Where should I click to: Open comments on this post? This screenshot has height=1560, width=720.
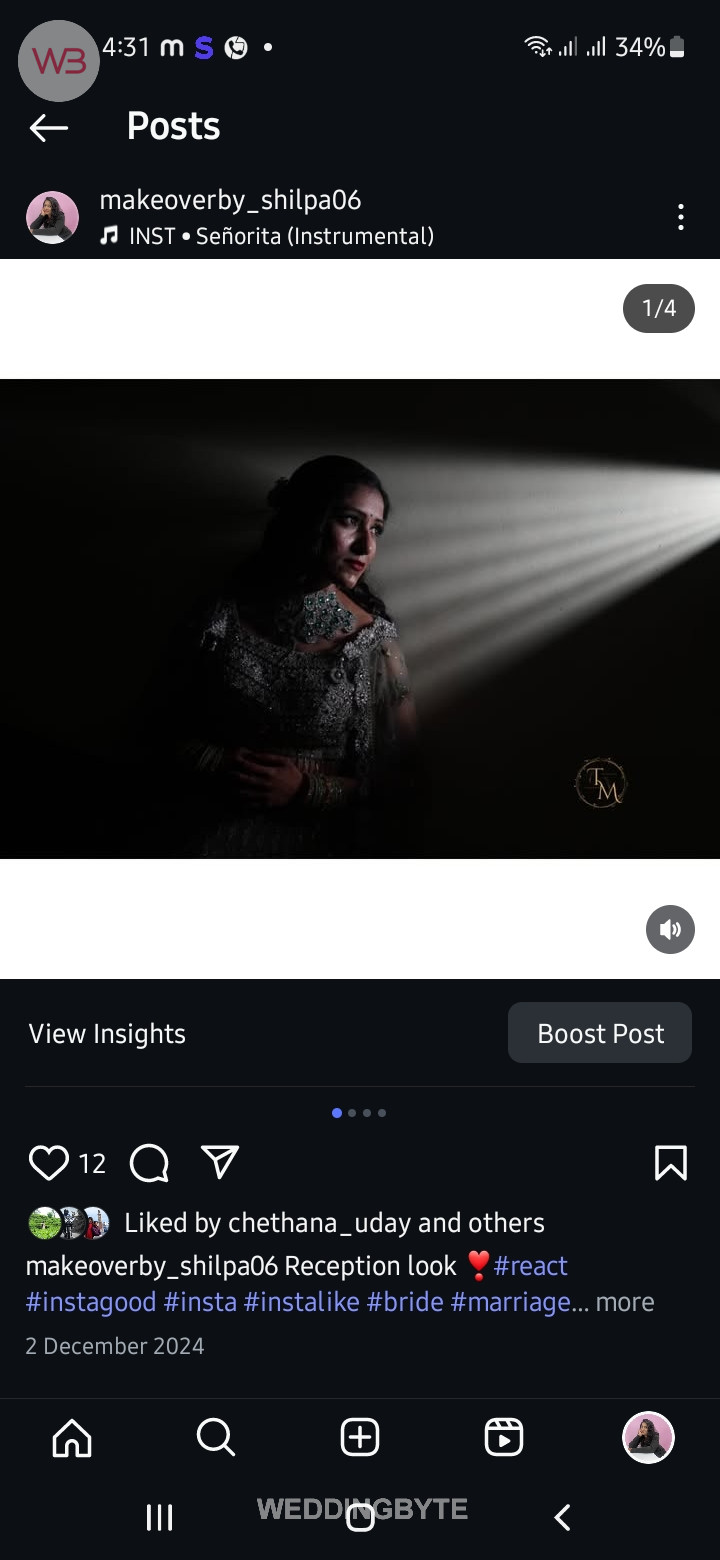(149, 1163)
